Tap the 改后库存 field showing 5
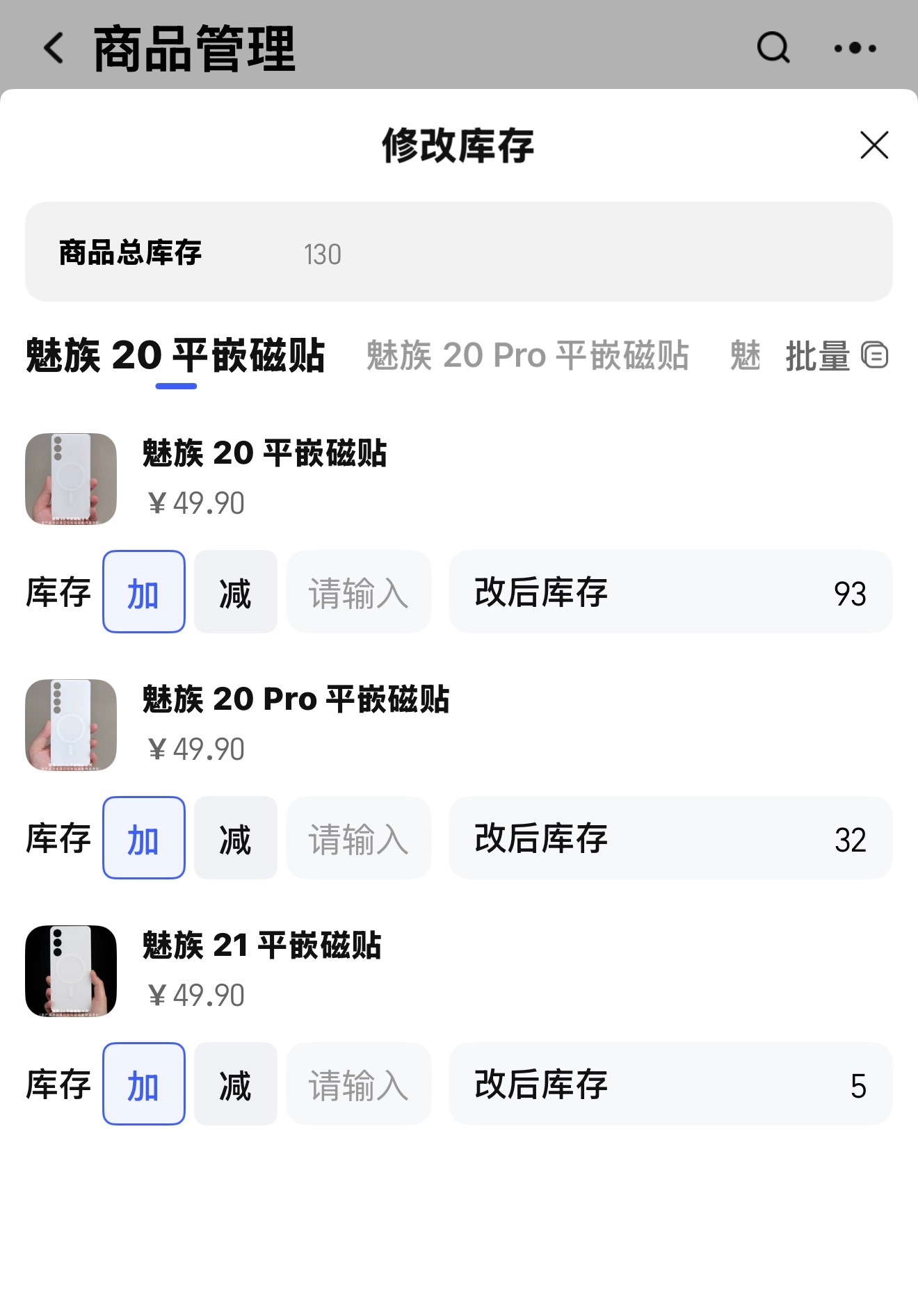The height and width of the screenshot is (1316, 918). [671, 1083]
